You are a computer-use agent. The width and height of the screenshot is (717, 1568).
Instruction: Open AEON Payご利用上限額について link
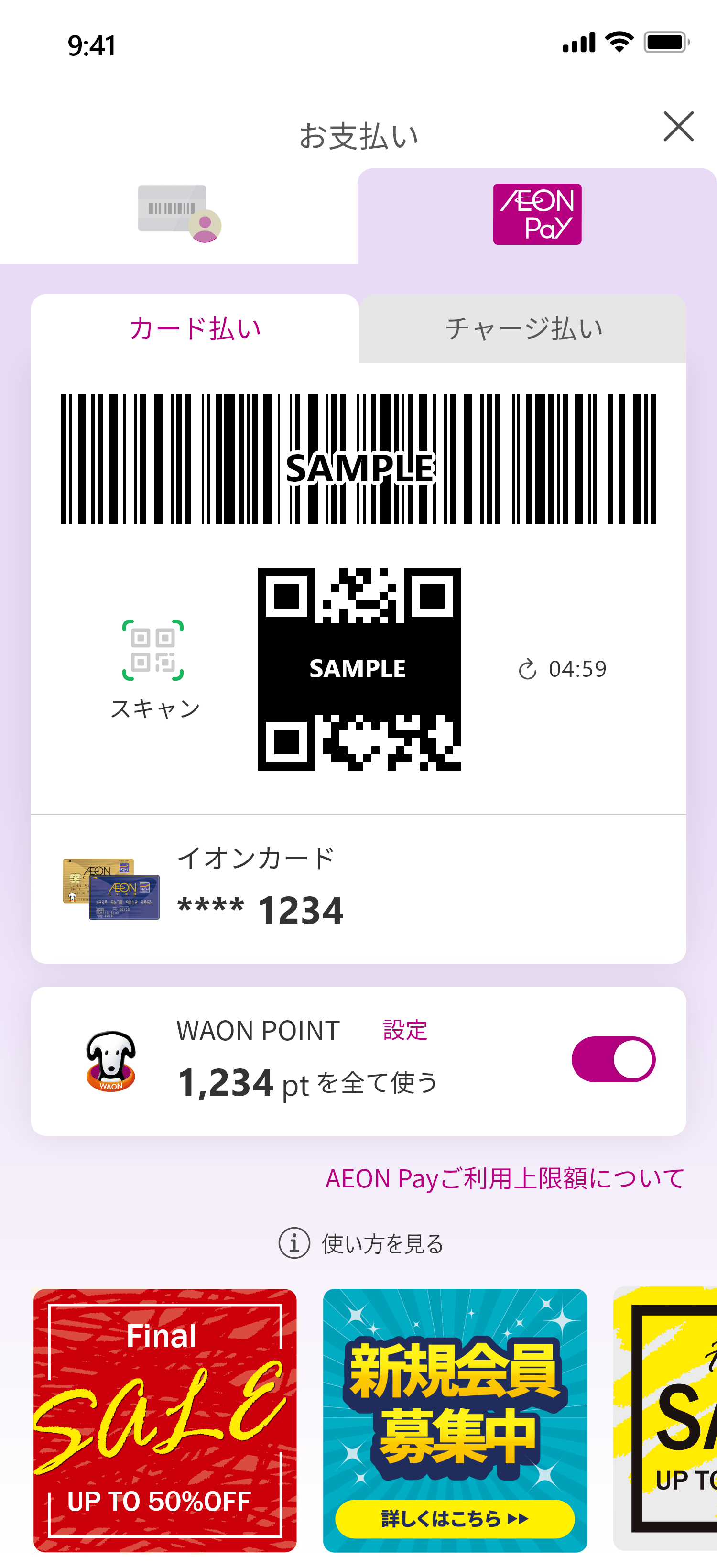pyautogui.click(x=505, y=1179)
